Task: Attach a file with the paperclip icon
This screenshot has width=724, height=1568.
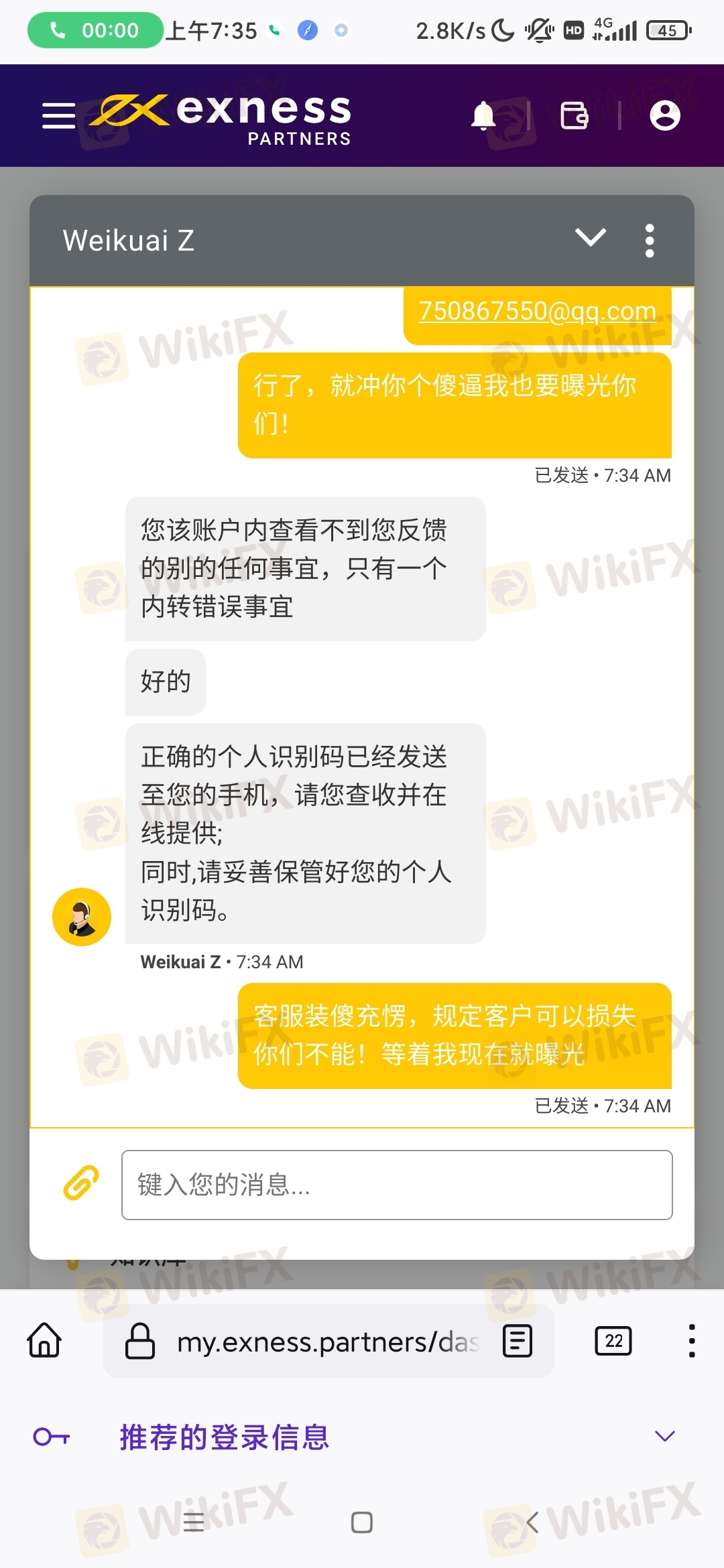Action: point(81,1183)
